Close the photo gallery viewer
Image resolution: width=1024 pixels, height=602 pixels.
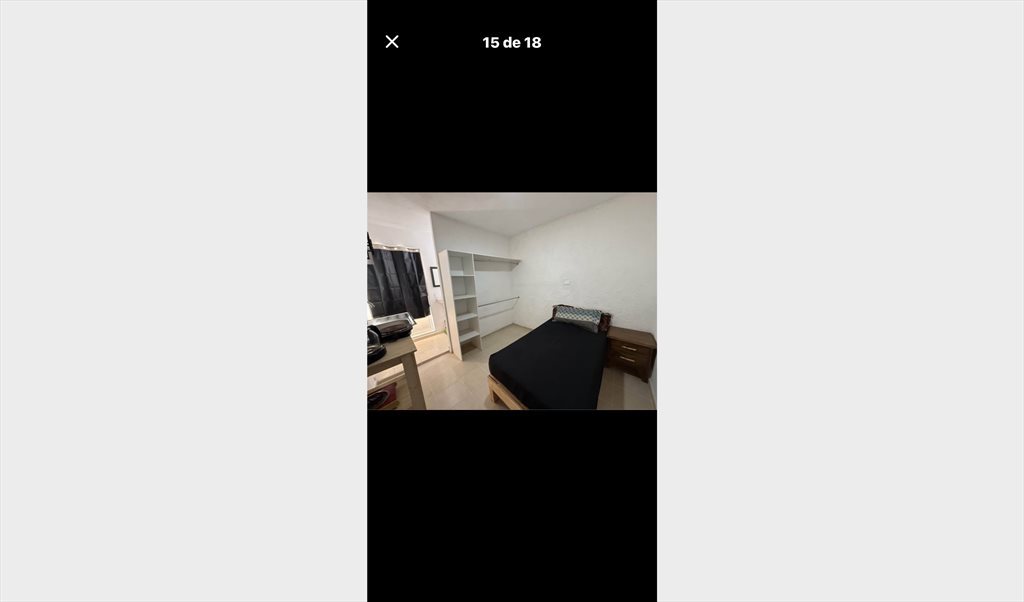392,42
